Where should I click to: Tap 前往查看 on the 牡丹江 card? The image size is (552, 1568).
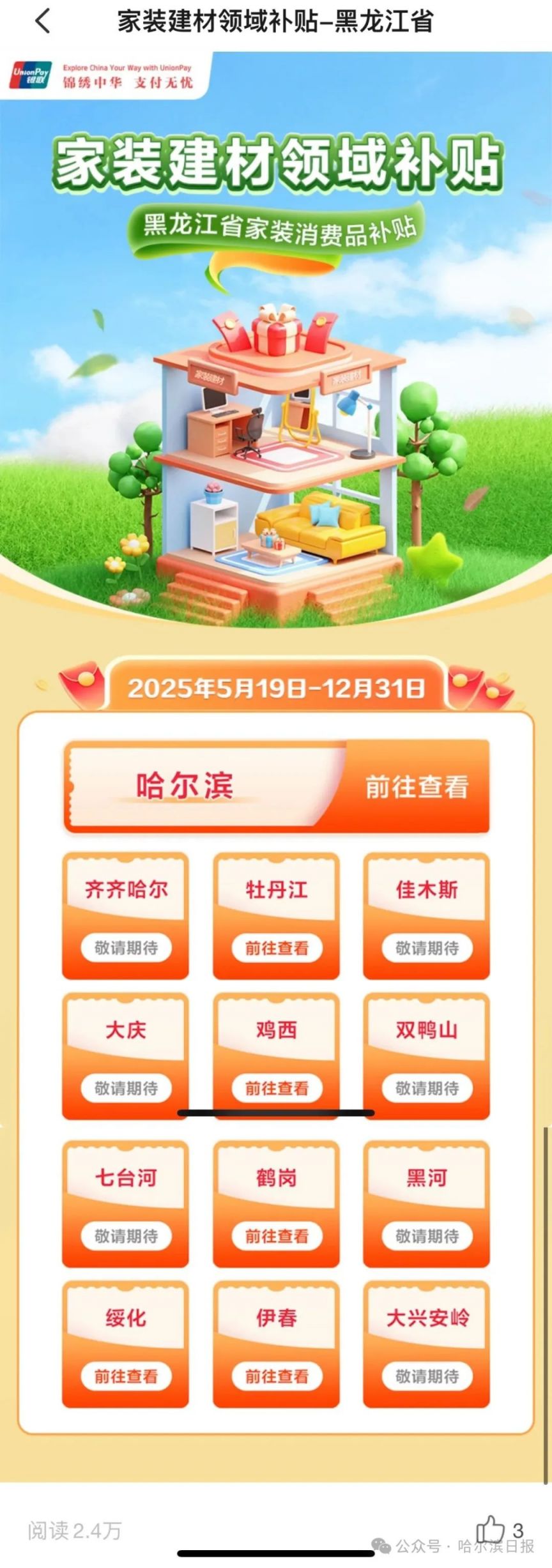click(x=277, y=948)
